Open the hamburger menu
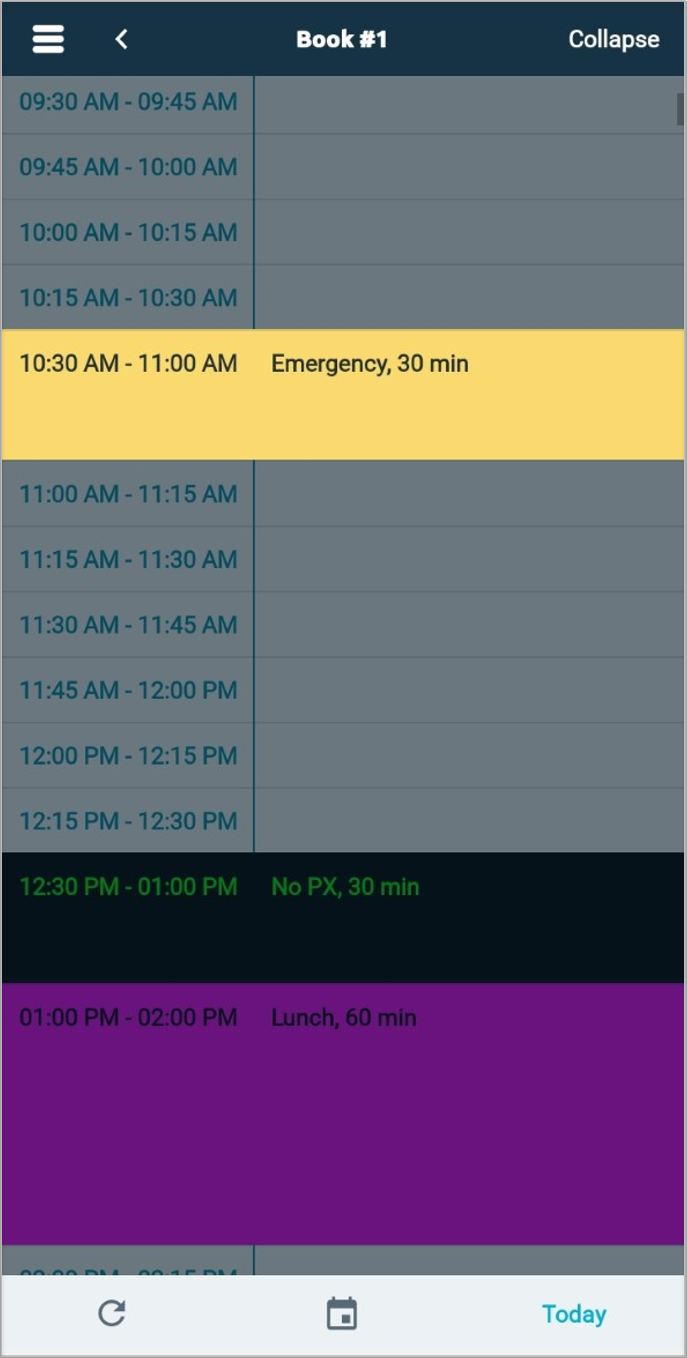This screenshot has height=1358, width=687. click(x=48, y=39)
